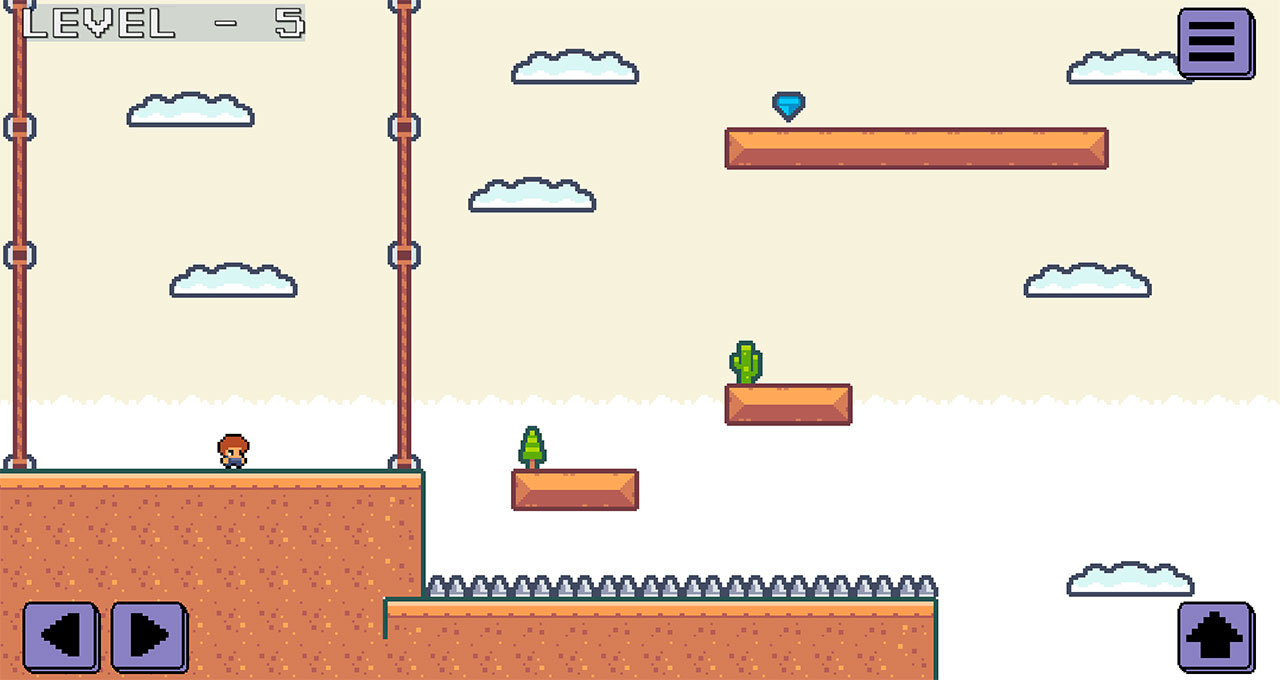Open the hamburger menu button

point(1215,42)
